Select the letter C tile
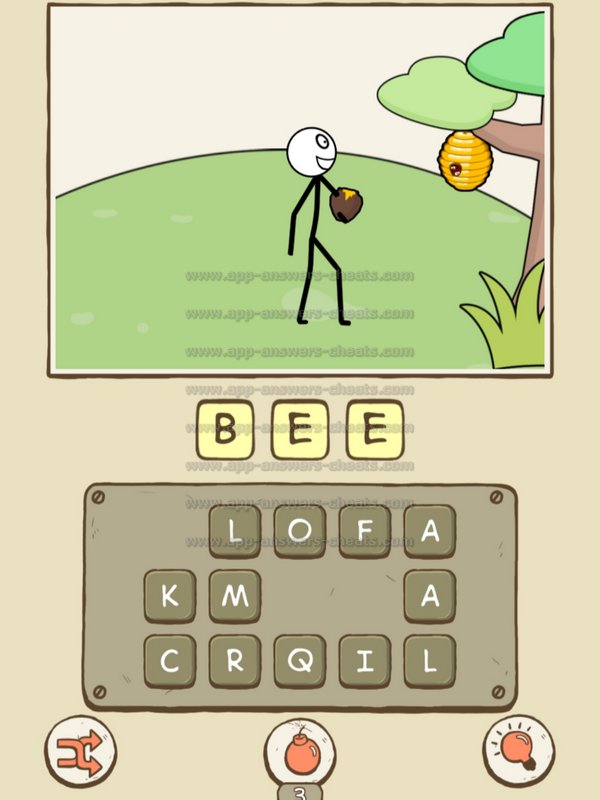Screen dimensions: 600x800 170,661
